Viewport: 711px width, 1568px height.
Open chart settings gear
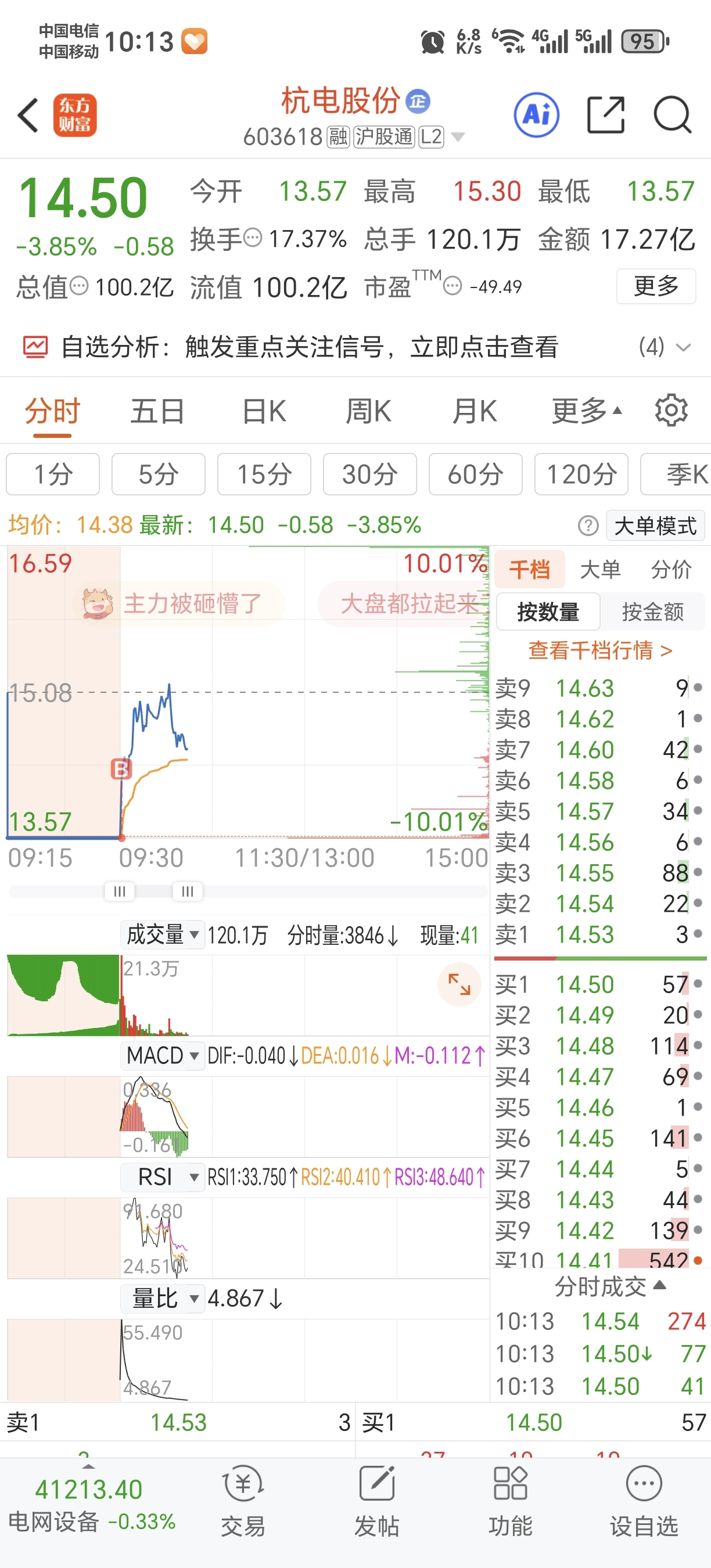coord(671,411)
